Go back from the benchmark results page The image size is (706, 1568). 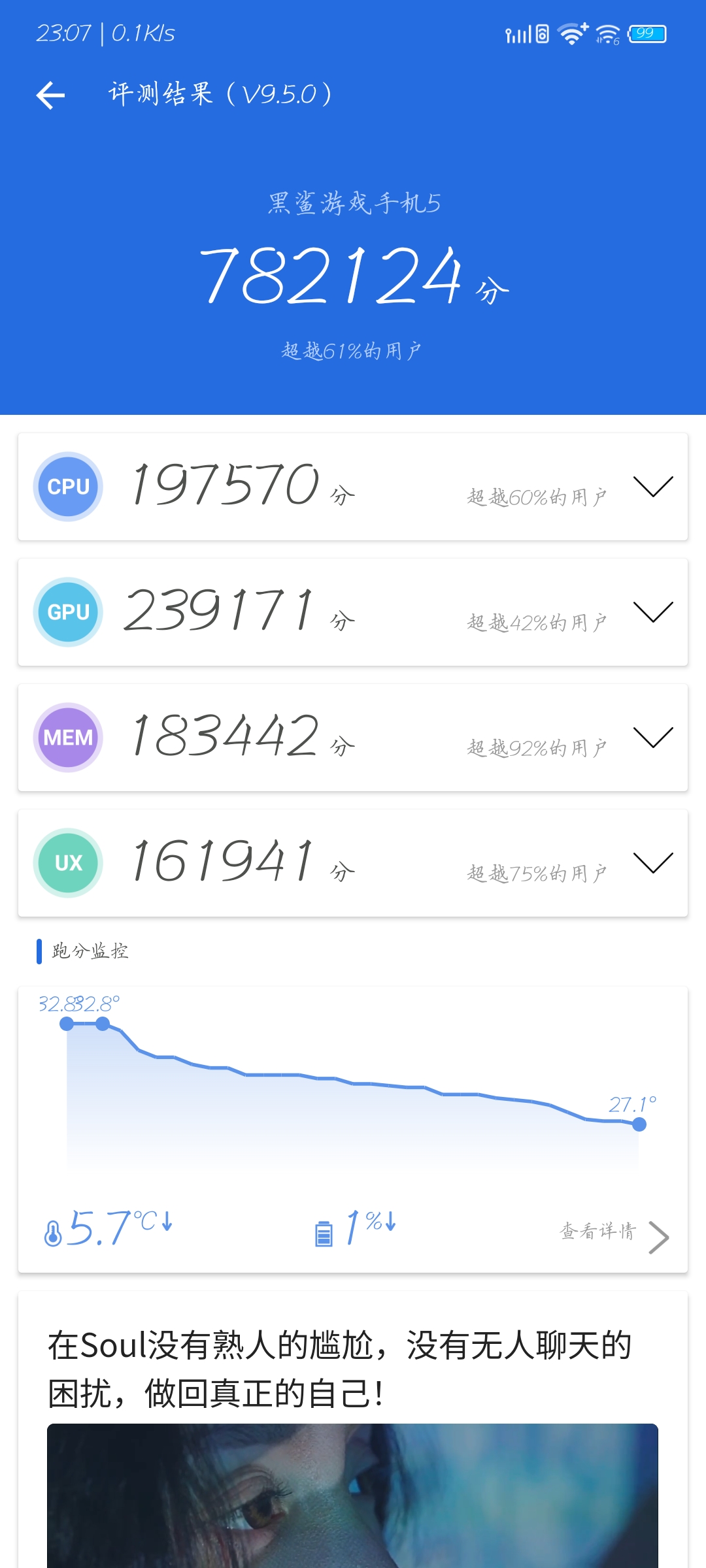[50, 95]
